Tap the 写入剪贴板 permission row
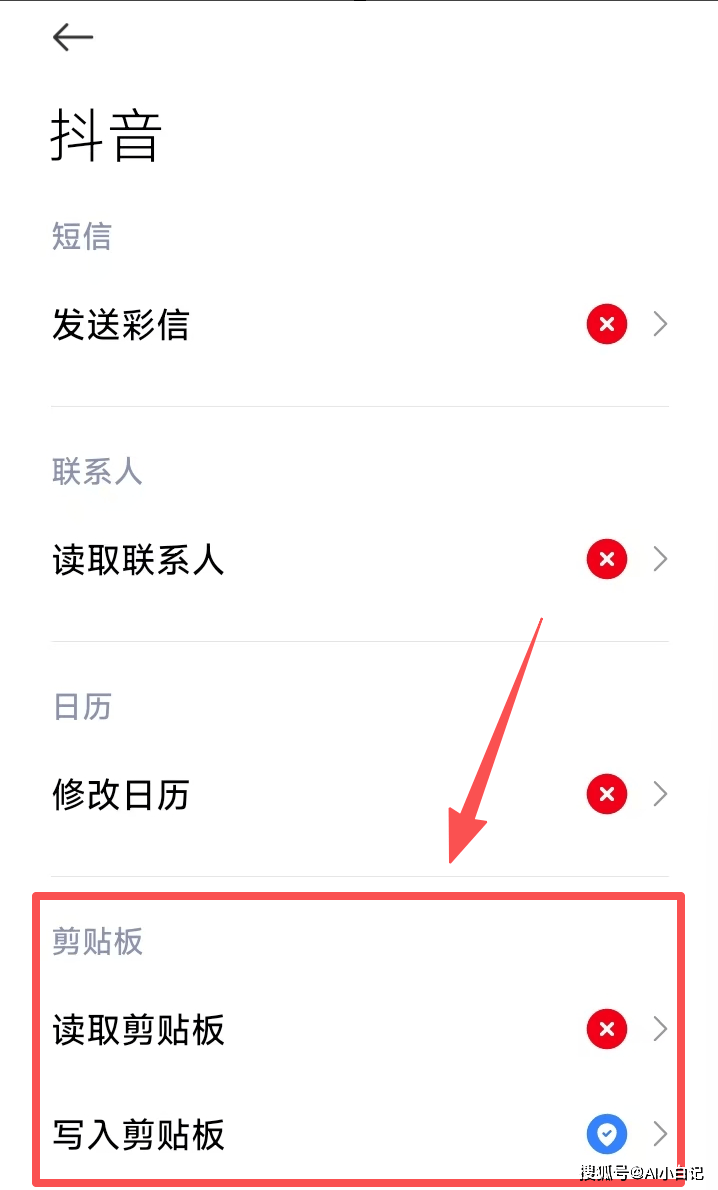The width and height of the screenshot is (718, 1190). [x=360, y=1134]
